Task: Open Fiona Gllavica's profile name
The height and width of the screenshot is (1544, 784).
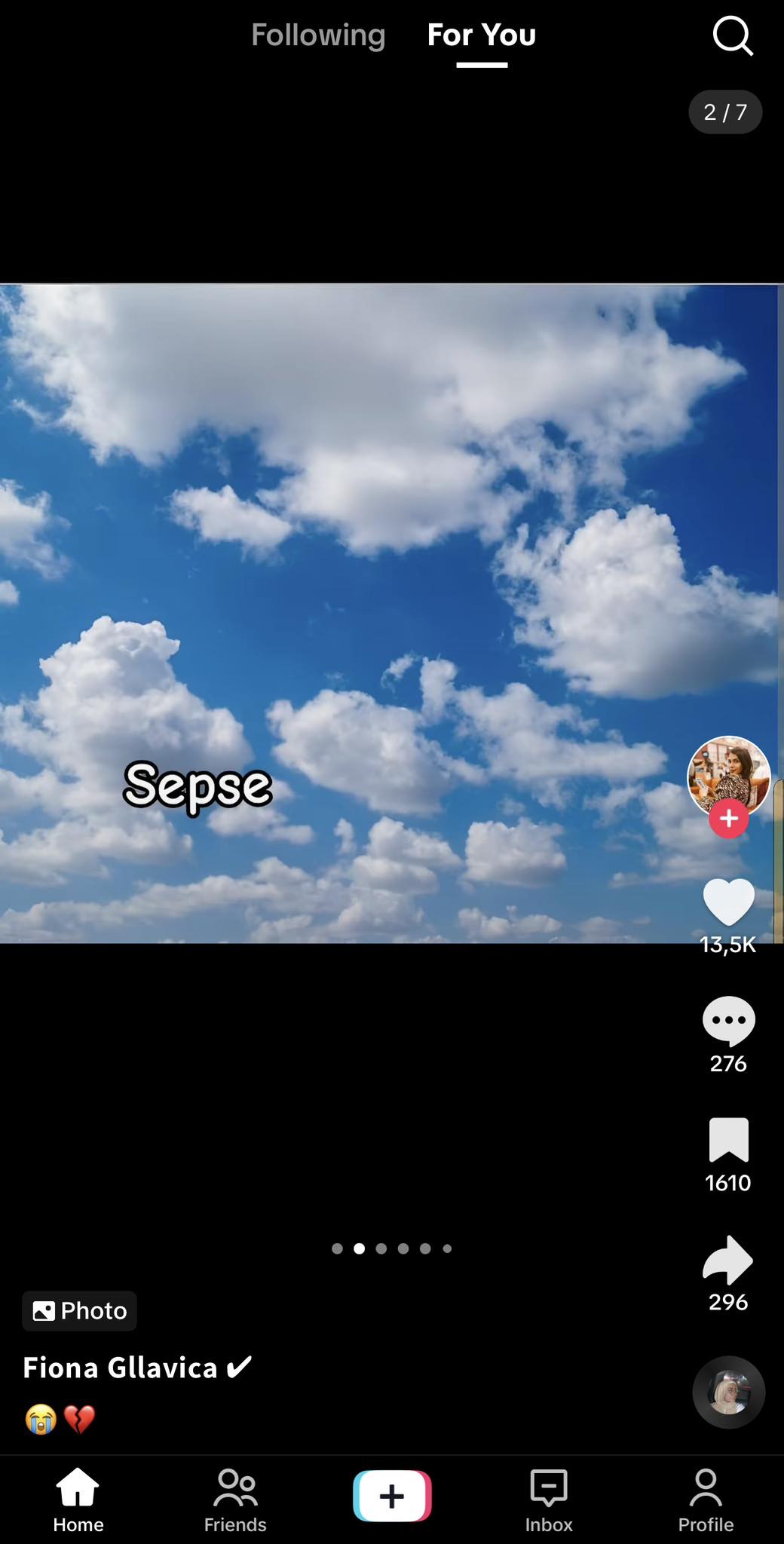Action: (121, 1368)
